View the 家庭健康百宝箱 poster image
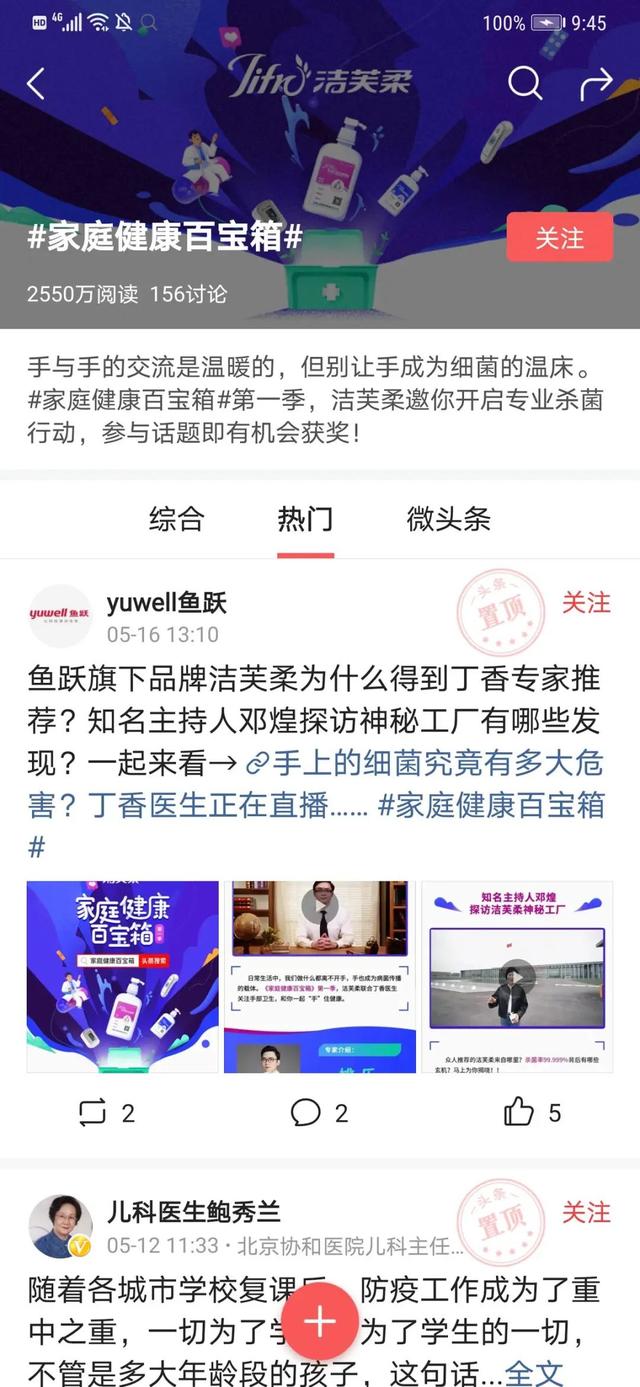The height and width of the screenshot is (1387, 640). 122,976
